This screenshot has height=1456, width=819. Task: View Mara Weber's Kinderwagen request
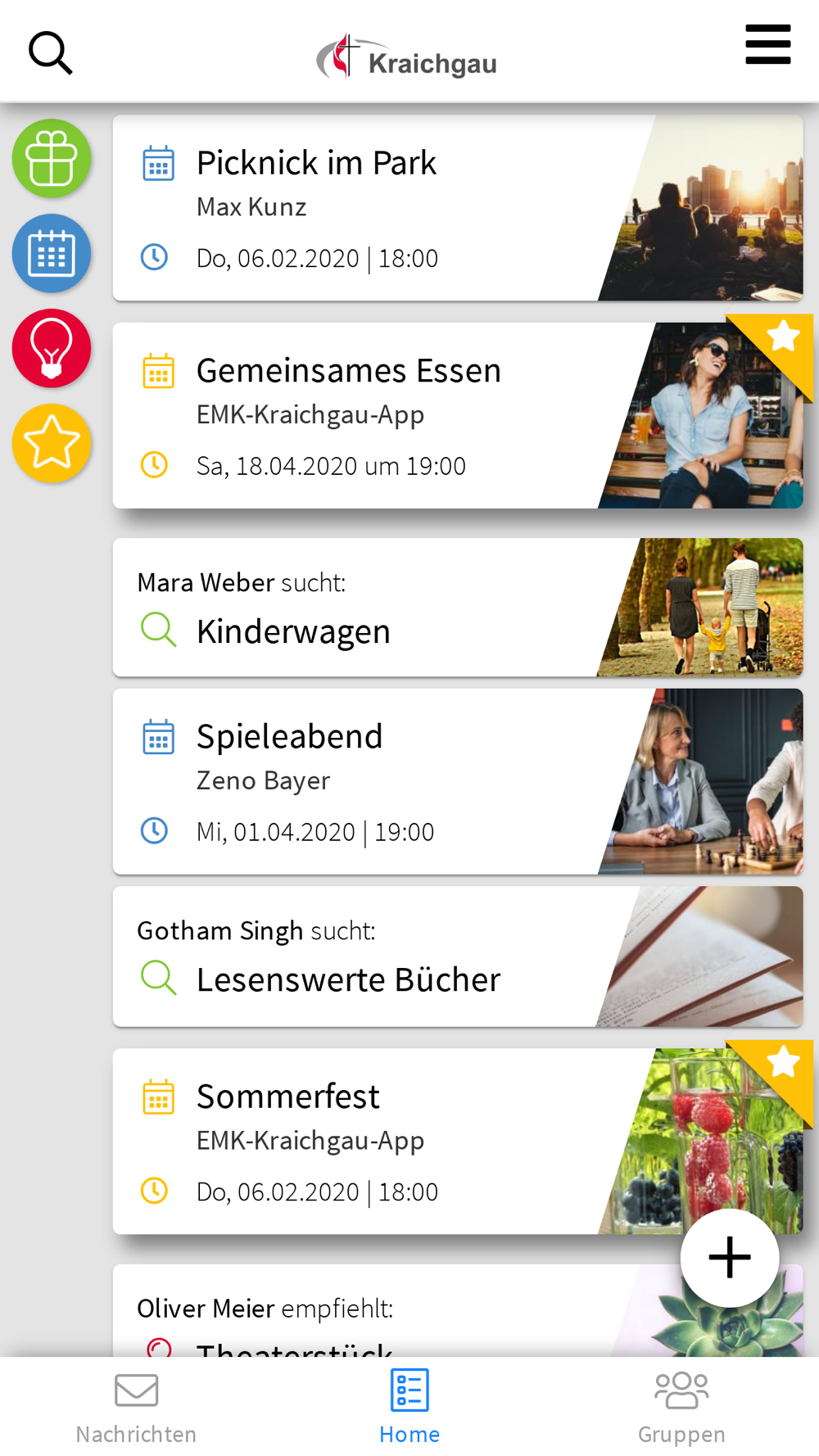[x=458, y=607]
